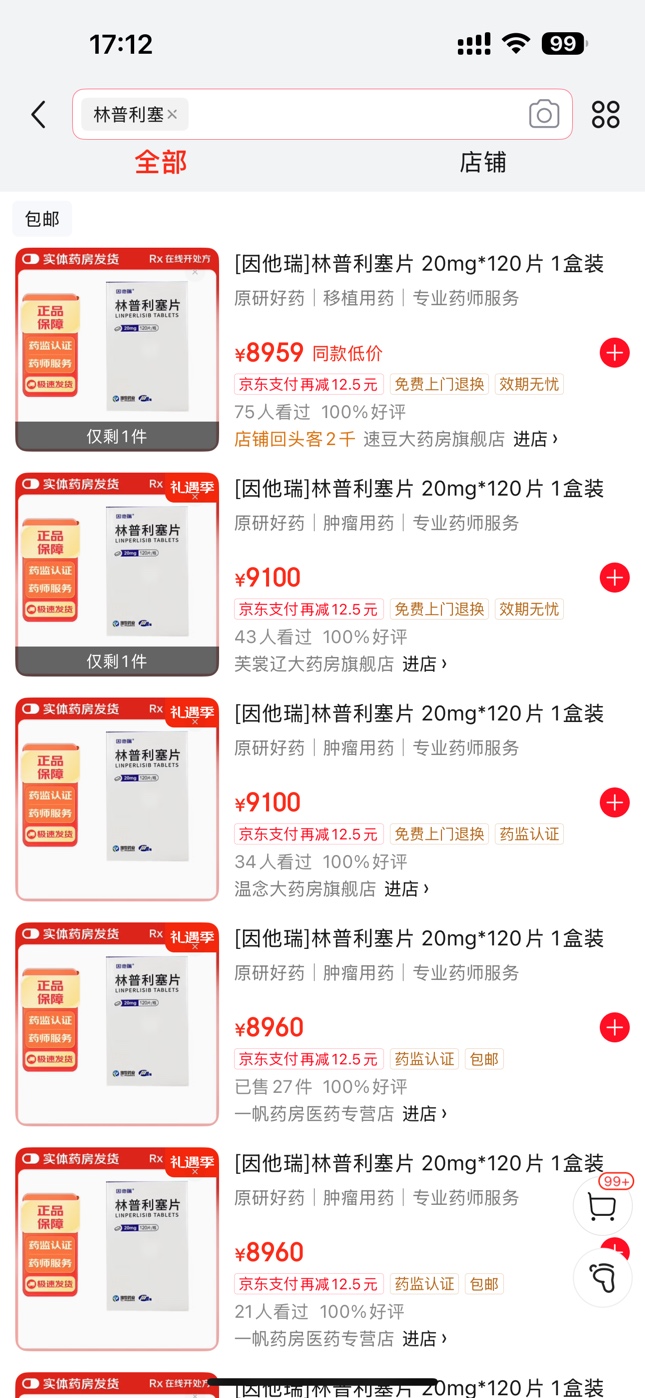Add the ¥8959 item to cart

[x=614, y=353]
